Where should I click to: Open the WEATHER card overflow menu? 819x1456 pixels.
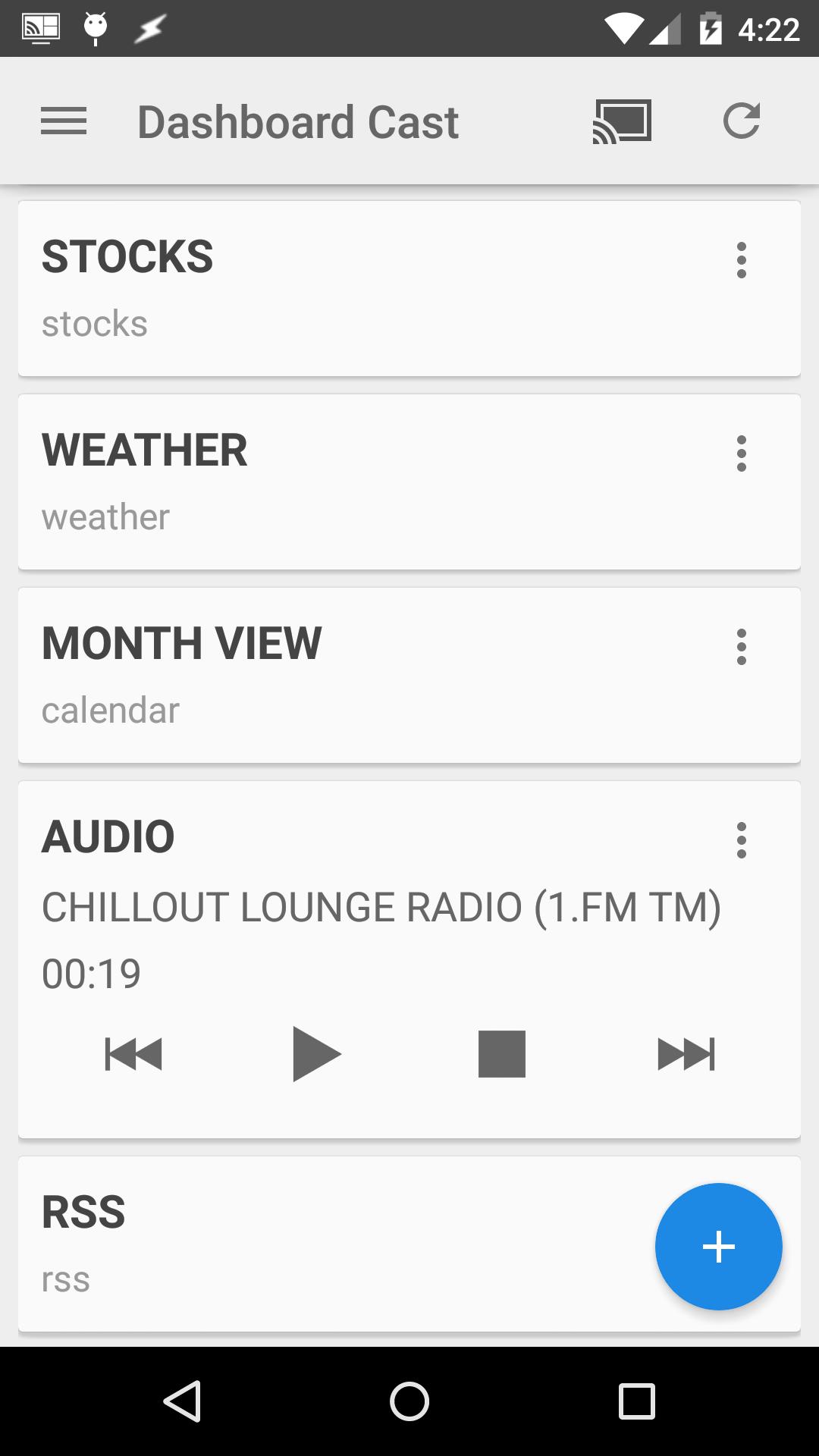pos(741,453)
